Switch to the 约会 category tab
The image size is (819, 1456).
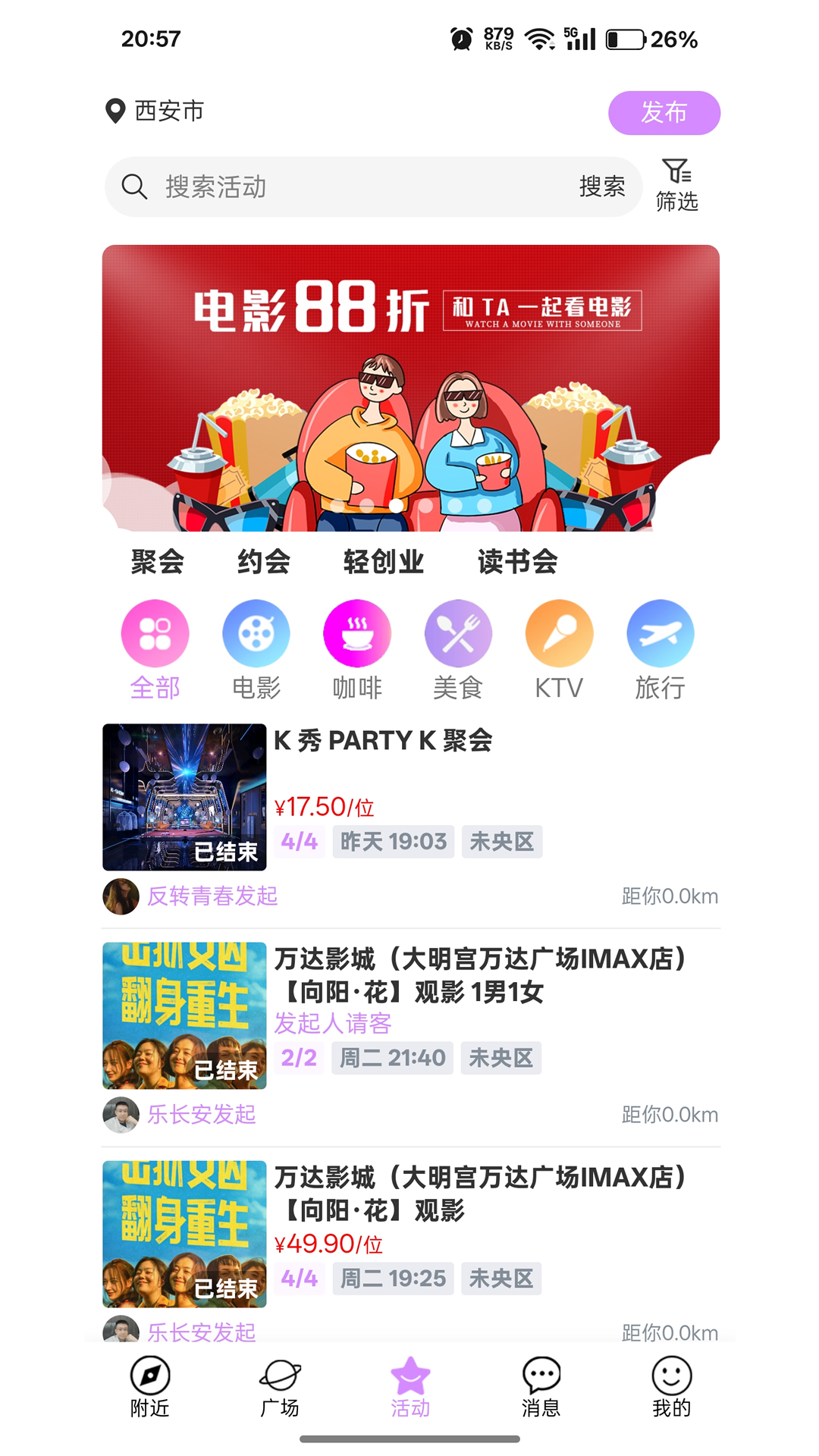pos(263,561)
